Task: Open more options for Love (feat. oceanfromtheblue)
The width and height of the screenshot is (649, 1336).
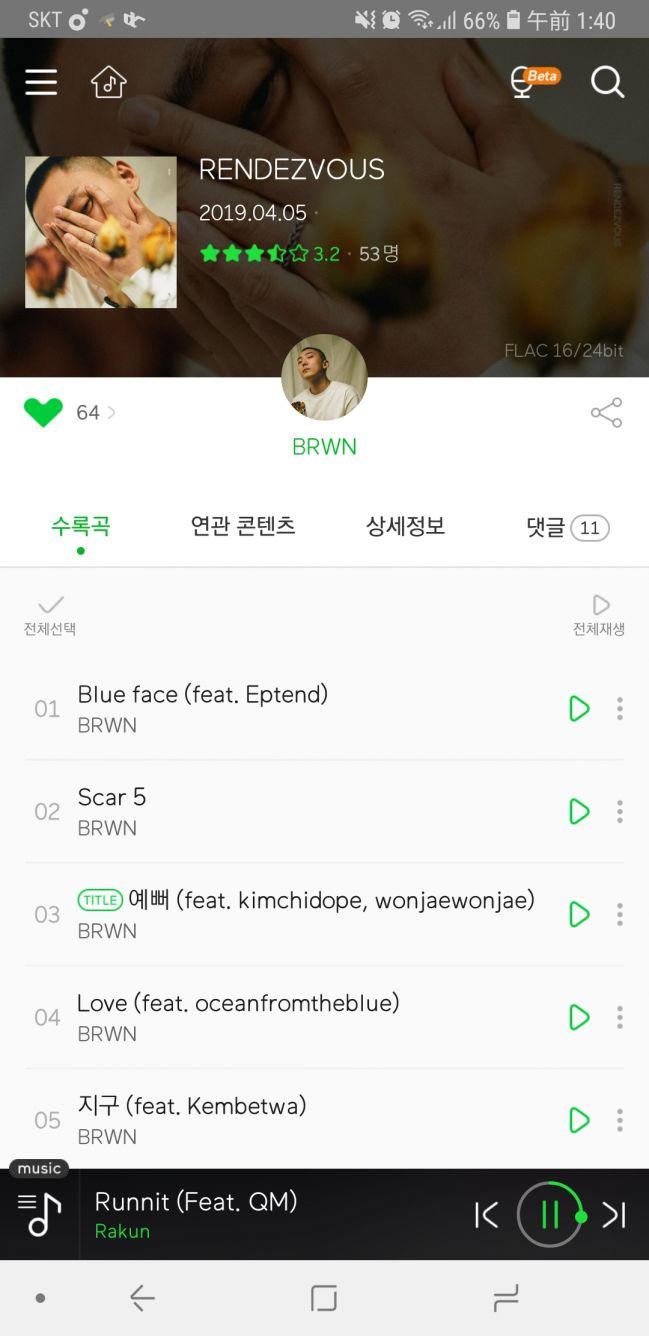Action: click(x=620, y=1017)
